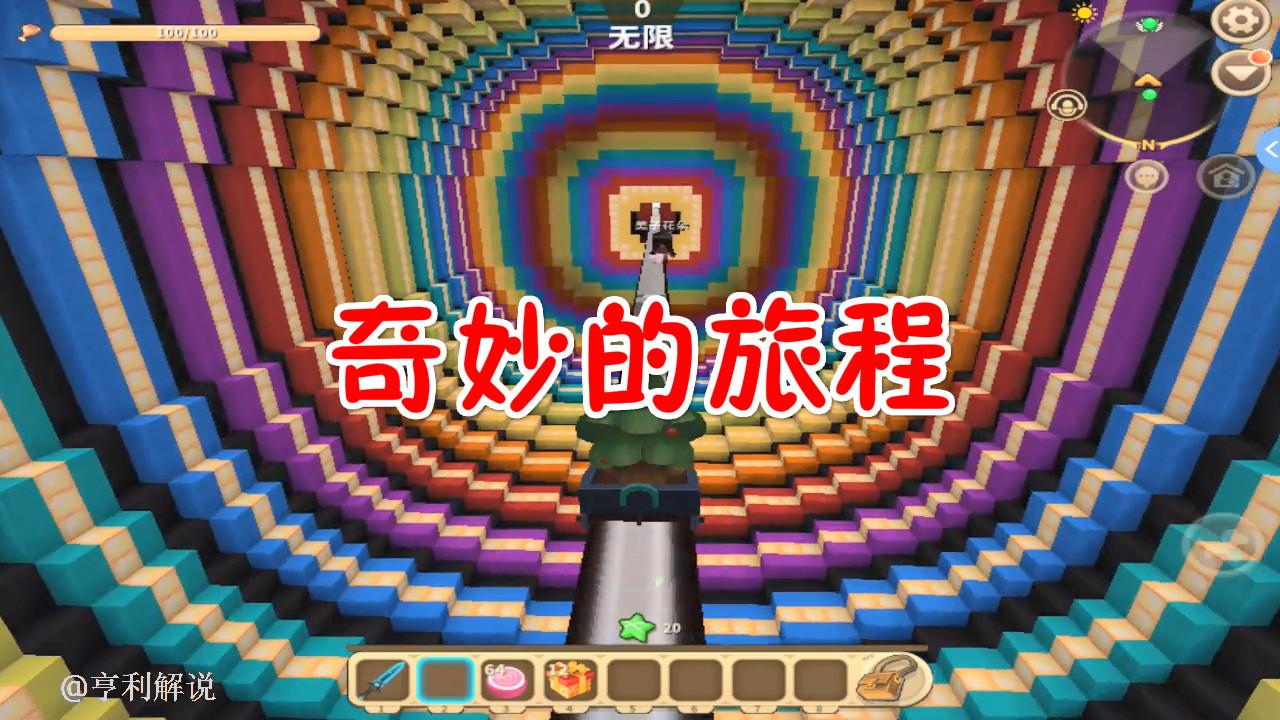Screen dimensions: 1280x720
Task: Expand the dropdown menu with red dot
Action: [1241, 73]
